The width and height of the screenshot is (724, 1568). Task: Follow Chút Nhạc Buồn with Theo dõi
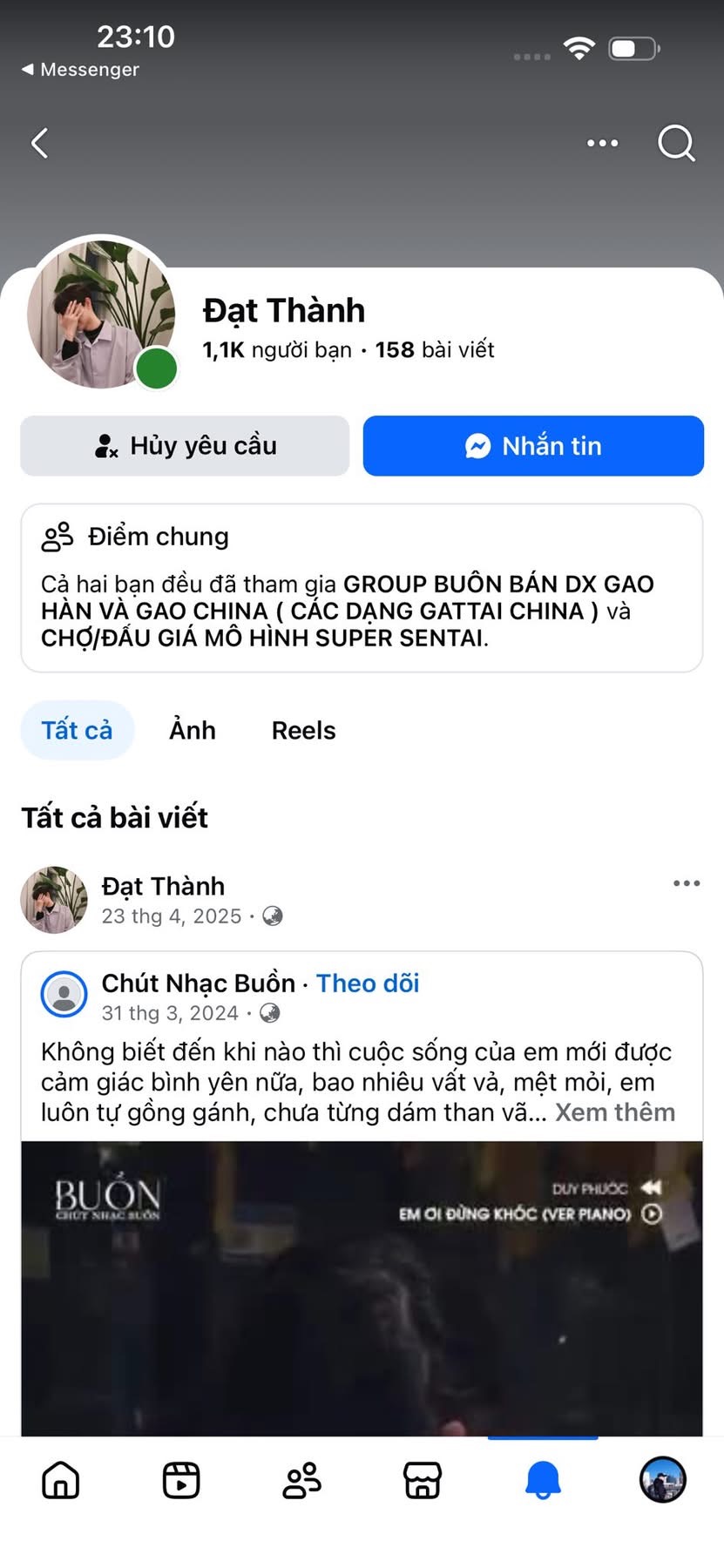coord(368,983)
